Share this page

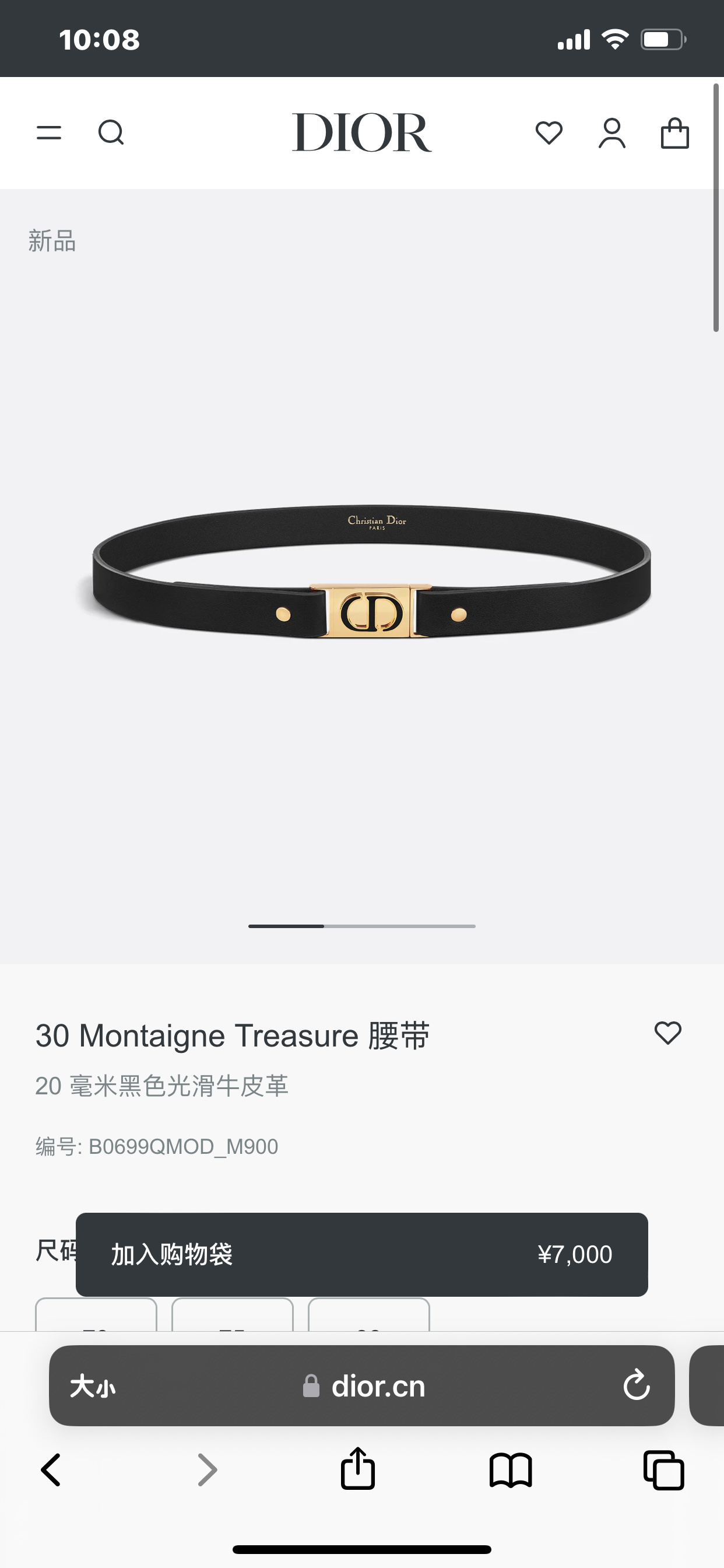[x=358, y=1468]
